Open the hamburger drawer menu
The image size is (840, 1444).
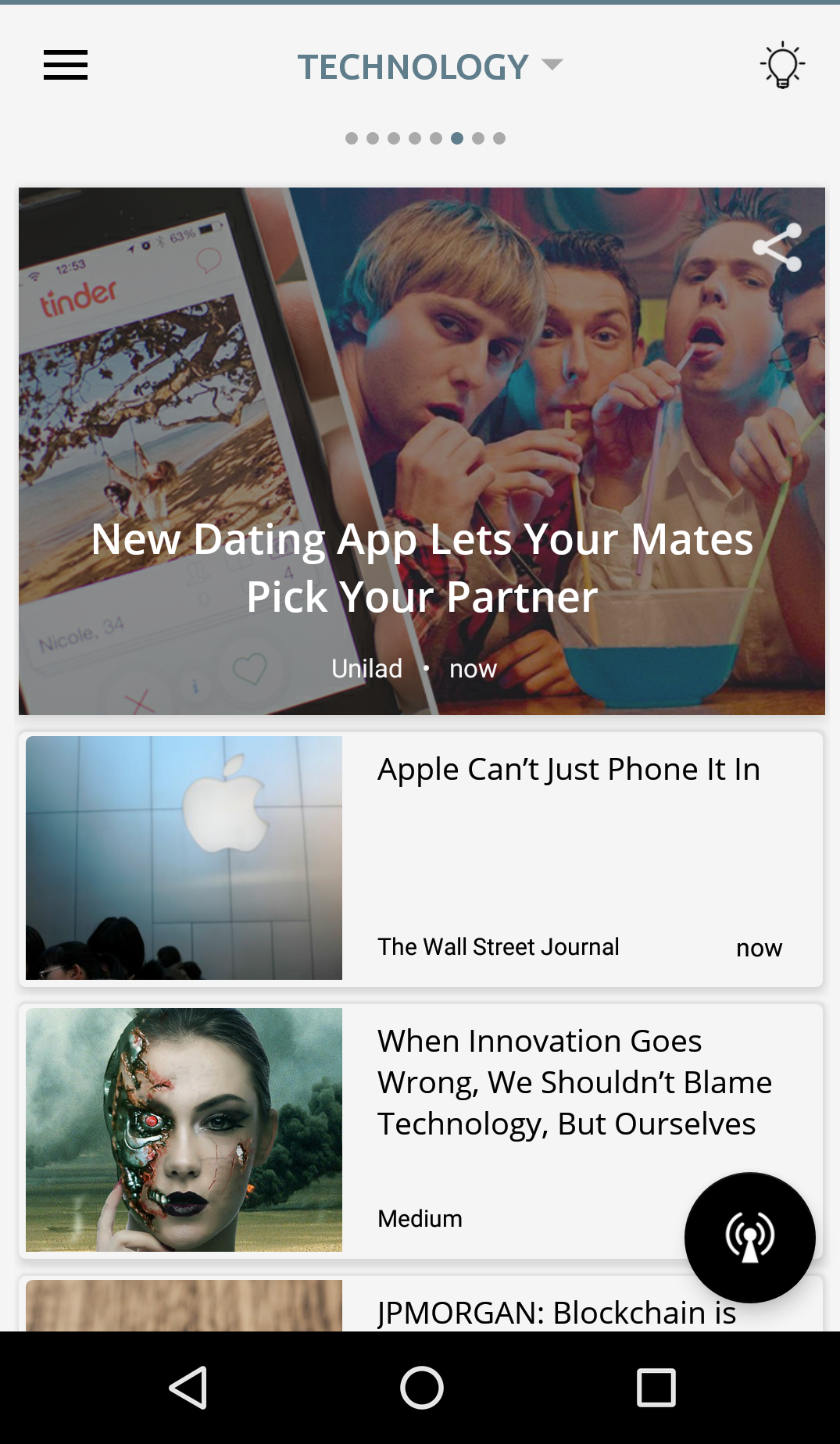pos(66,66)
